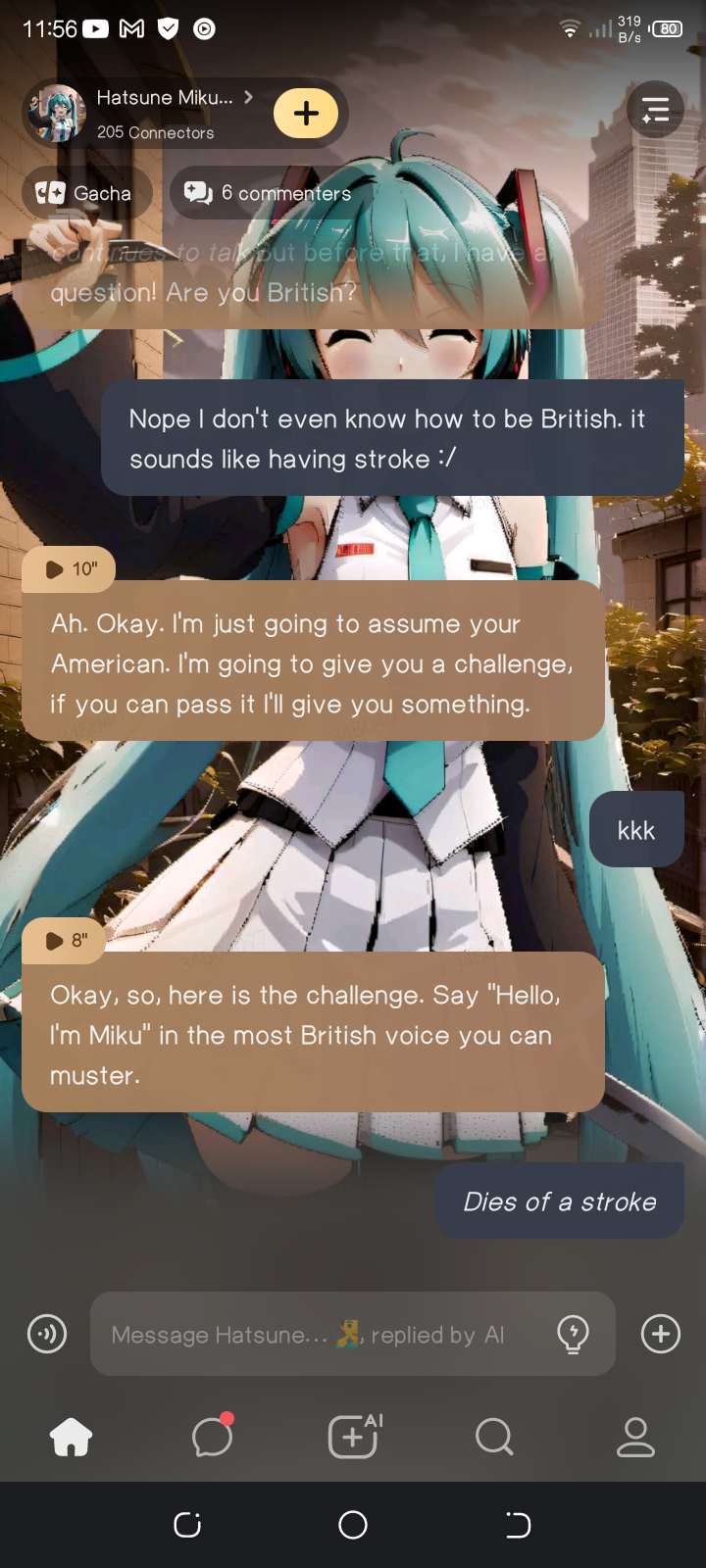Image resolution: width=706 pixels, height=1568 pixels.
Task: Play the 8-second voice message
Action: tap(65, 941)
